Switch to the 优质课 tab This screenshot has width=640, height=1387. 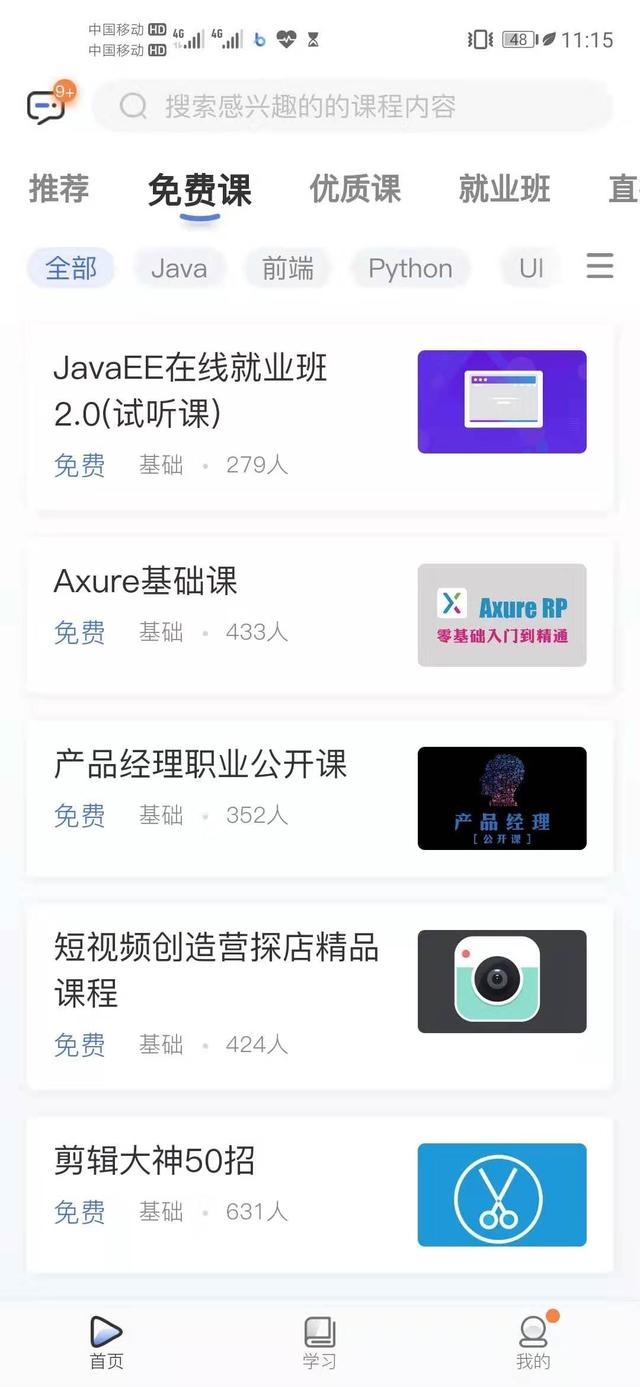[x=355, y=189]
